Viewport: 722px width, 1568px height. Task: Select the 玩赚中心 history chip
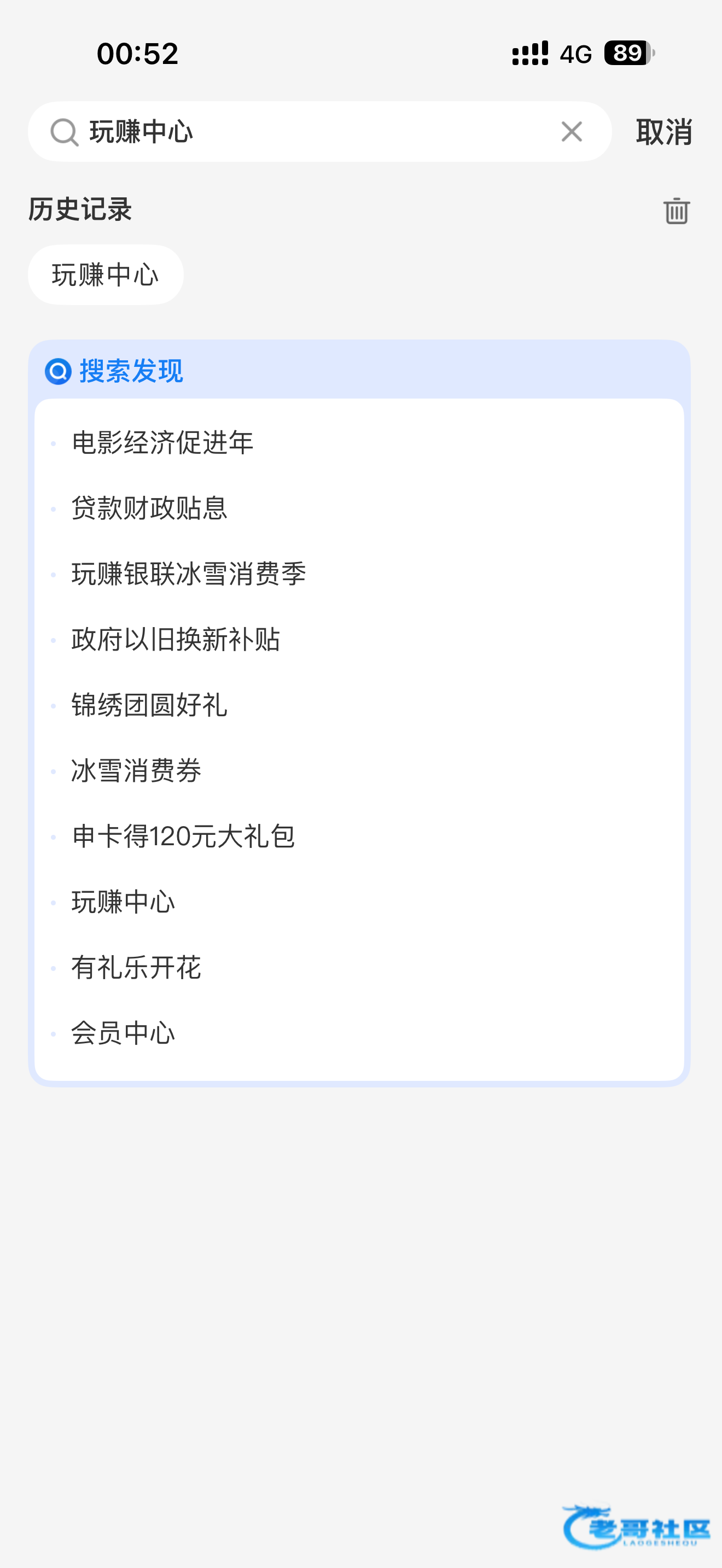[106, 275]
